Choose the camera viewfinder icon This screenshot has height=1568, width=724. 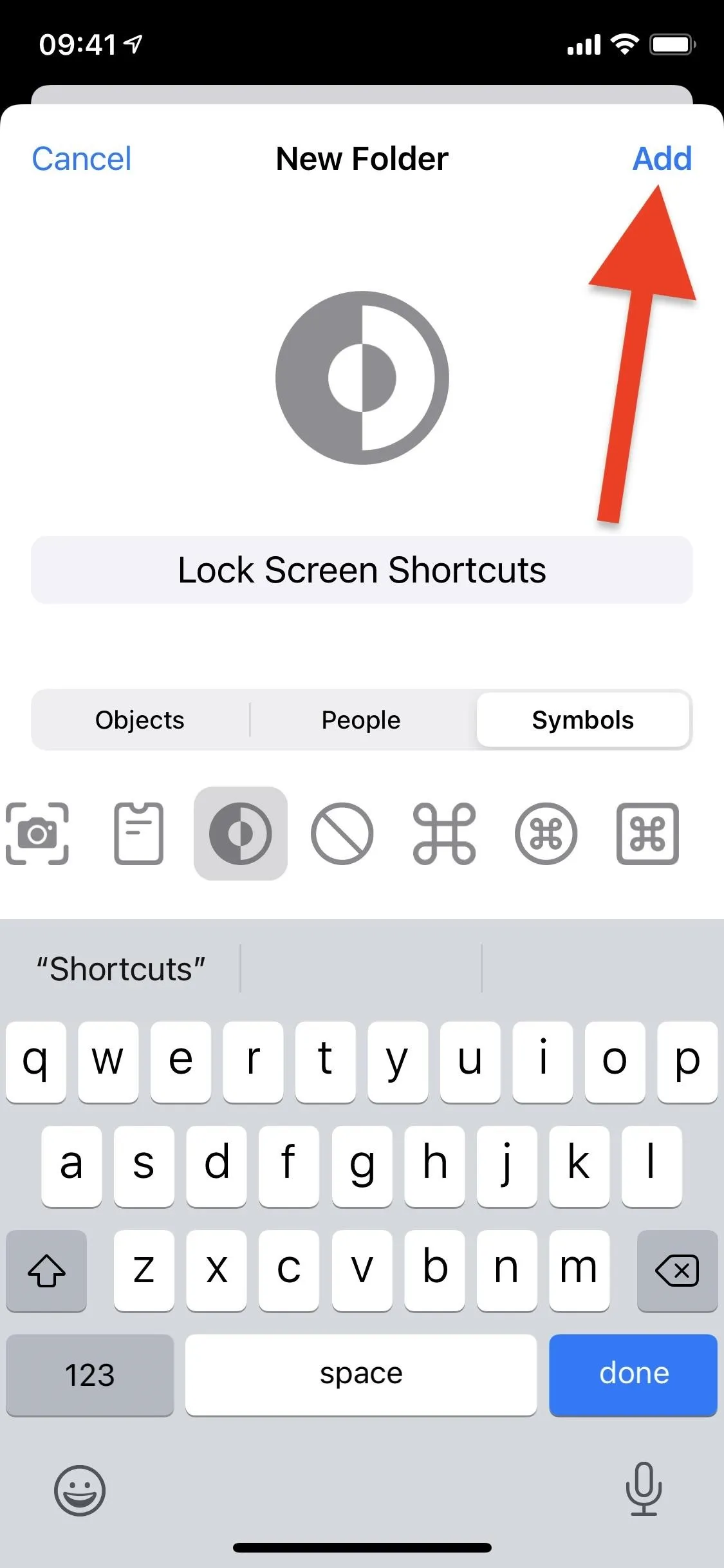click(x=37, y=834)
